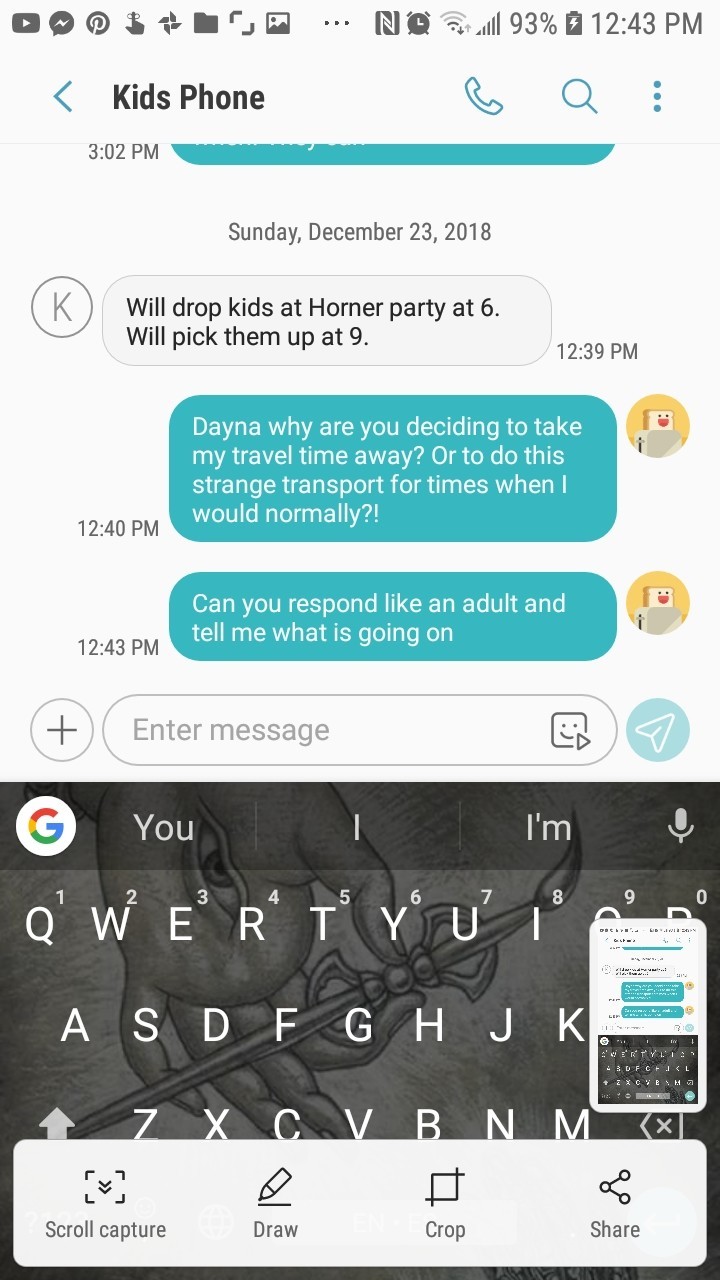The height and width of the screenshot is (1280, 720).
Task: Share the captured screenshot
Action: pos(614,1205)
